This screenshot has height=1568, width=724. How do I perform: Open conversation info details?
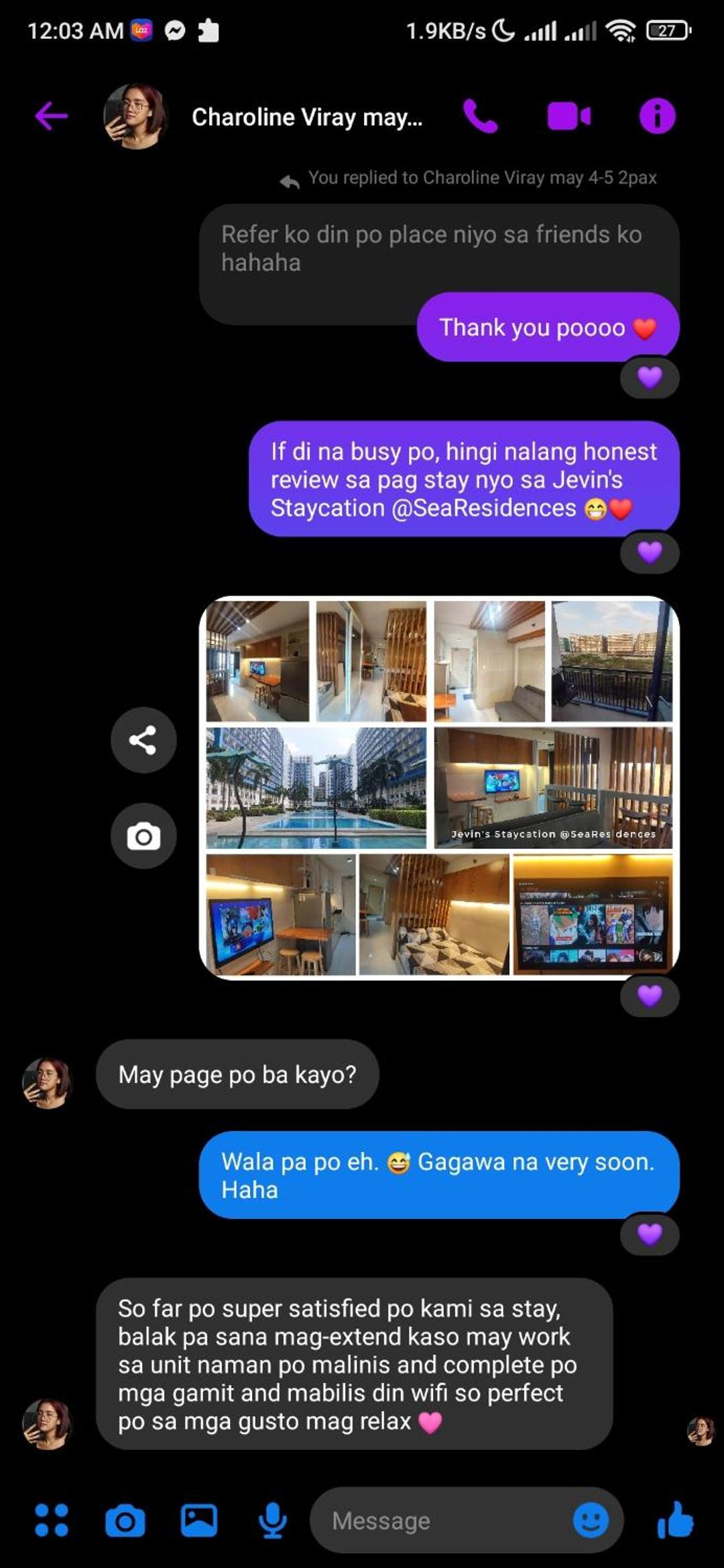click(657, 116)
